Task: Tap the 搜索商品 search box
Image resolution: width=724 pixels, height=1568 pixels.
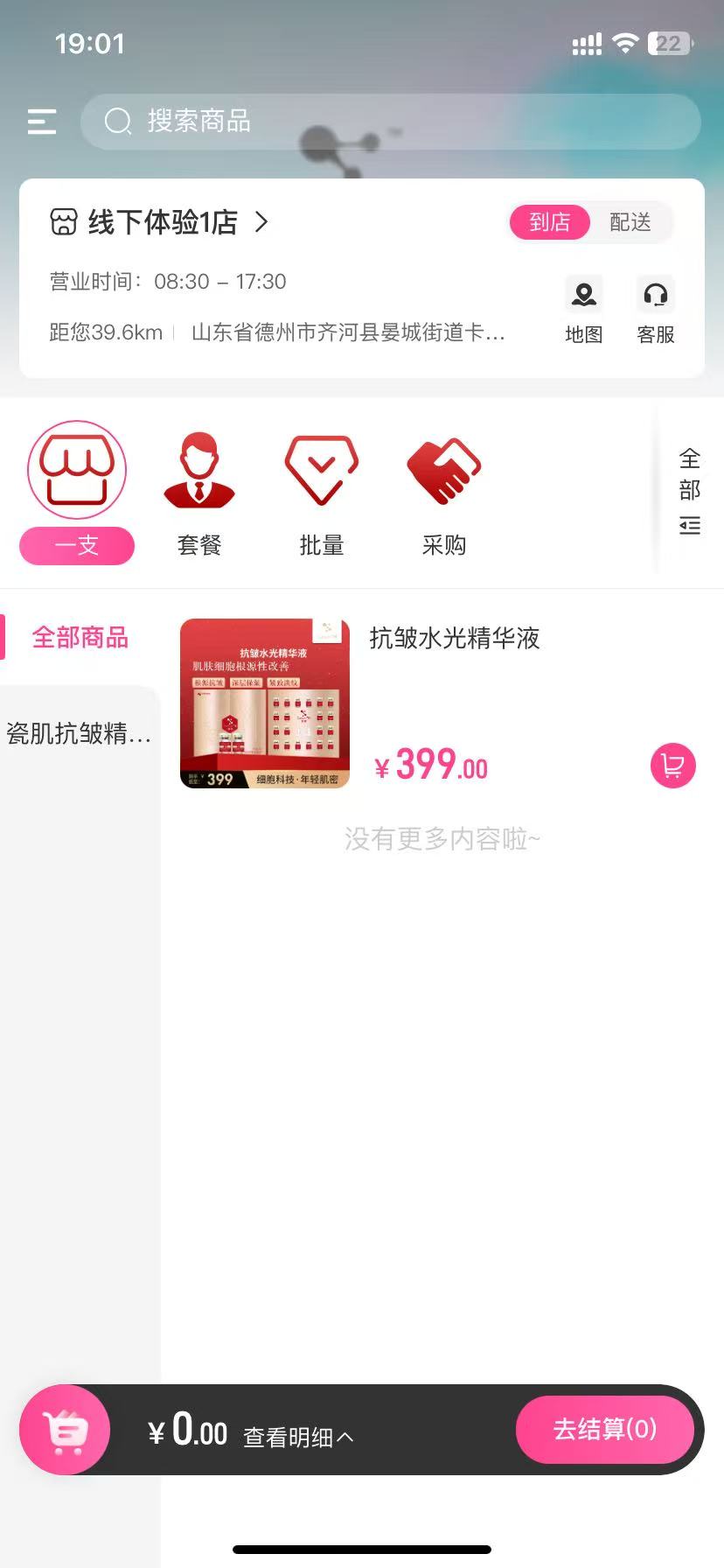Action: pyautogui.click(x=390, y=122)
